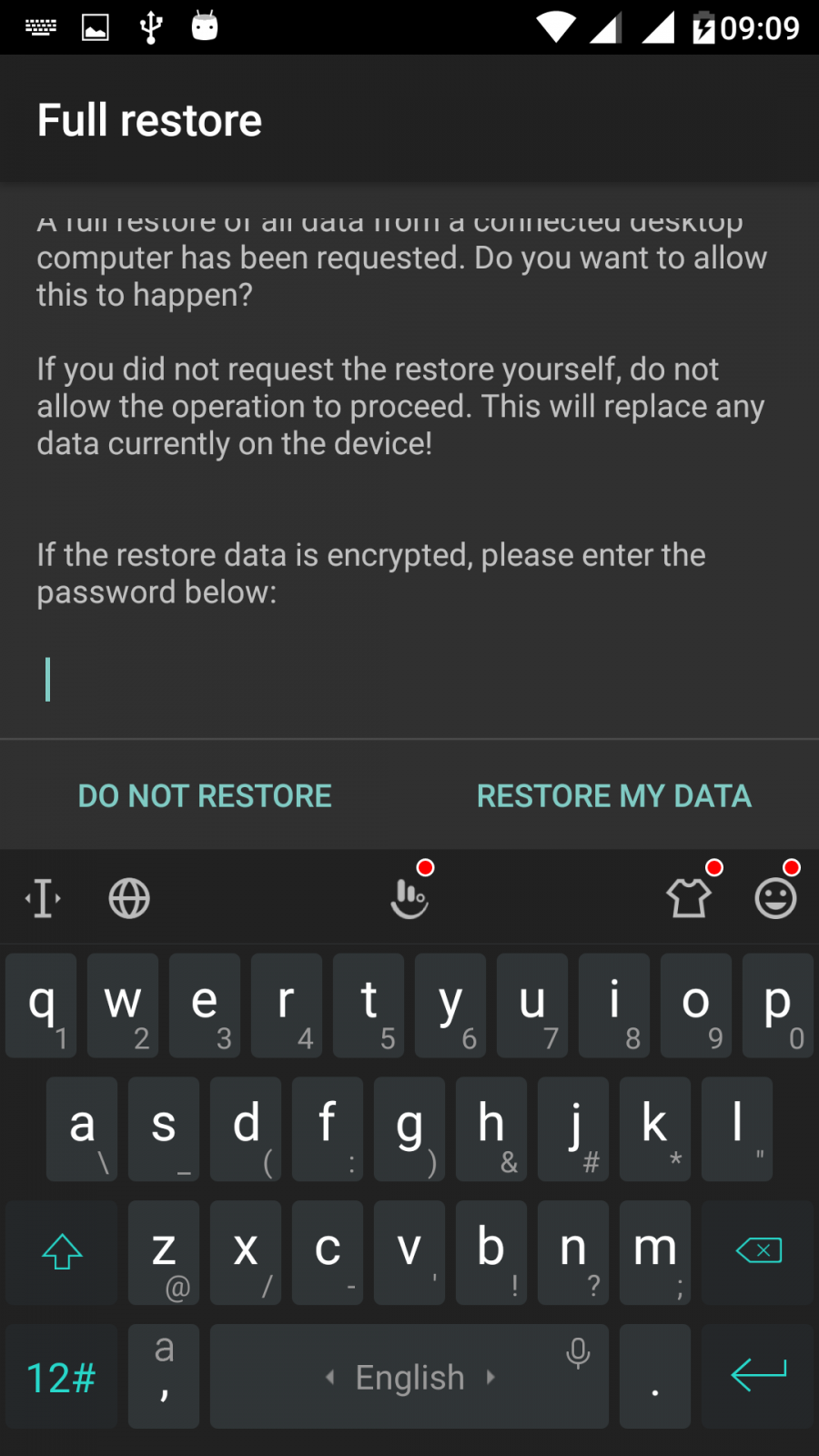
Task: Open keyboard gesture typing icon
Action: click(409, 897)
